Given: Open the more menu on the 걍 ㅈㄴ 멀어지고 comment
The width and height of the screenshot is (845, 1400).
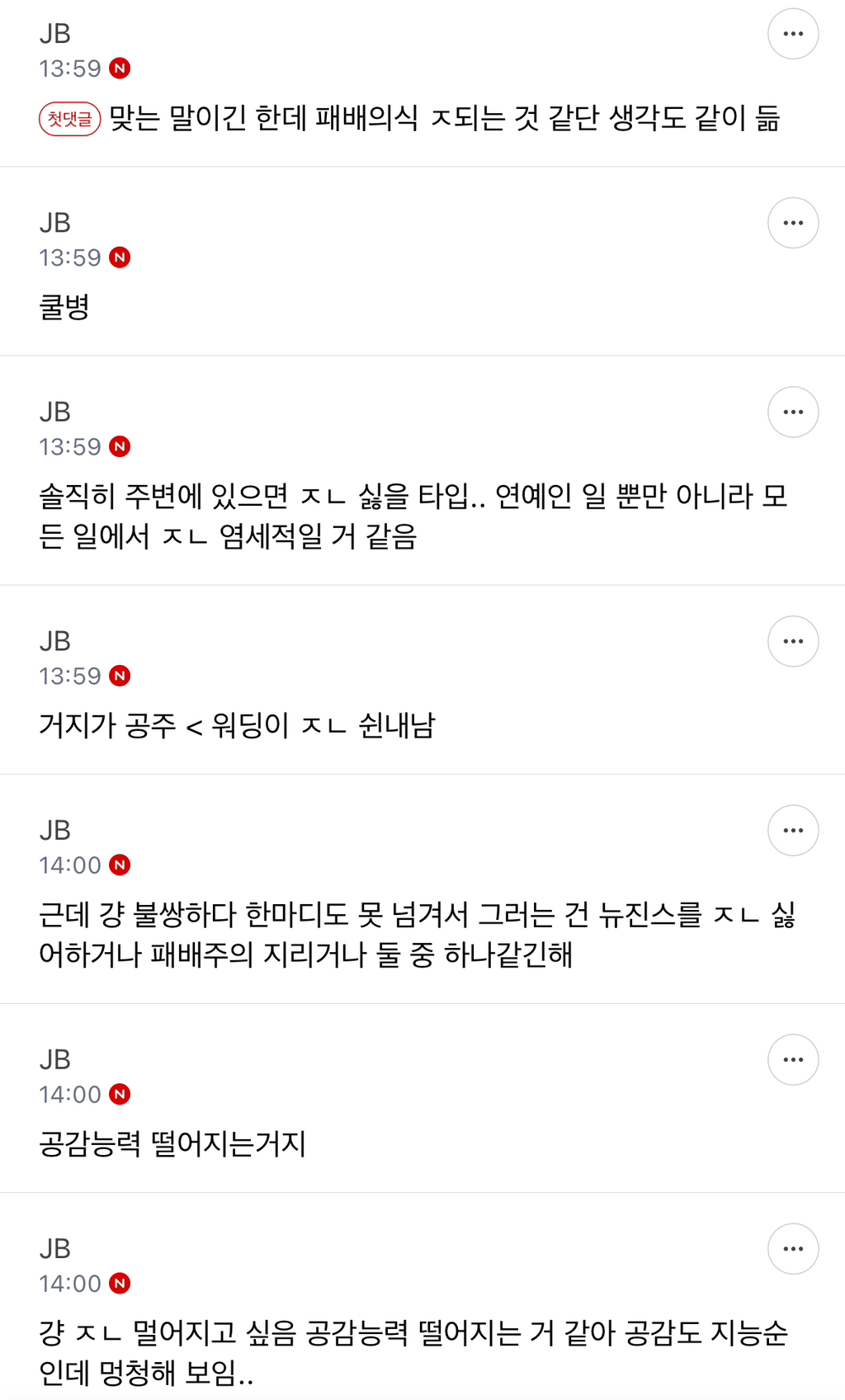Looking at the screenshot, I should point(792,1248).
